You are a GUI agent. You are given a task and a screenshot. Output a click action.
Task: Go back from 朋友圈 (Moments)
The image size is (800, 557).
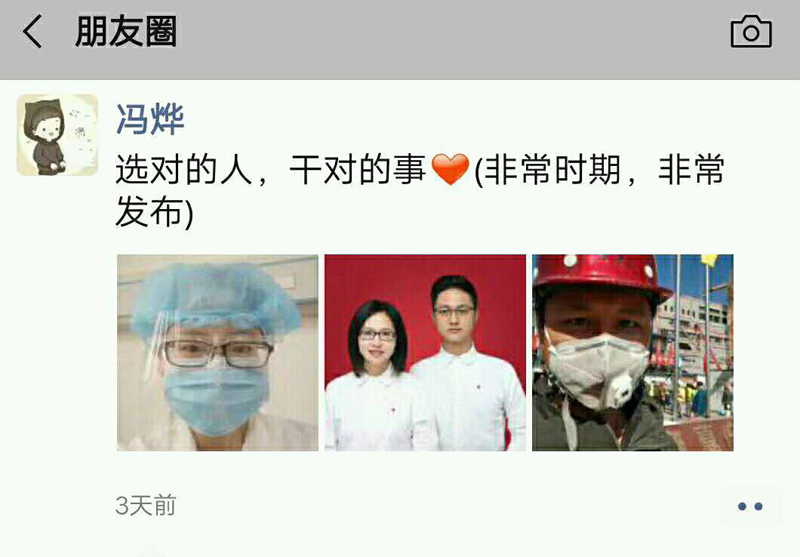click(x=33, y=32)
